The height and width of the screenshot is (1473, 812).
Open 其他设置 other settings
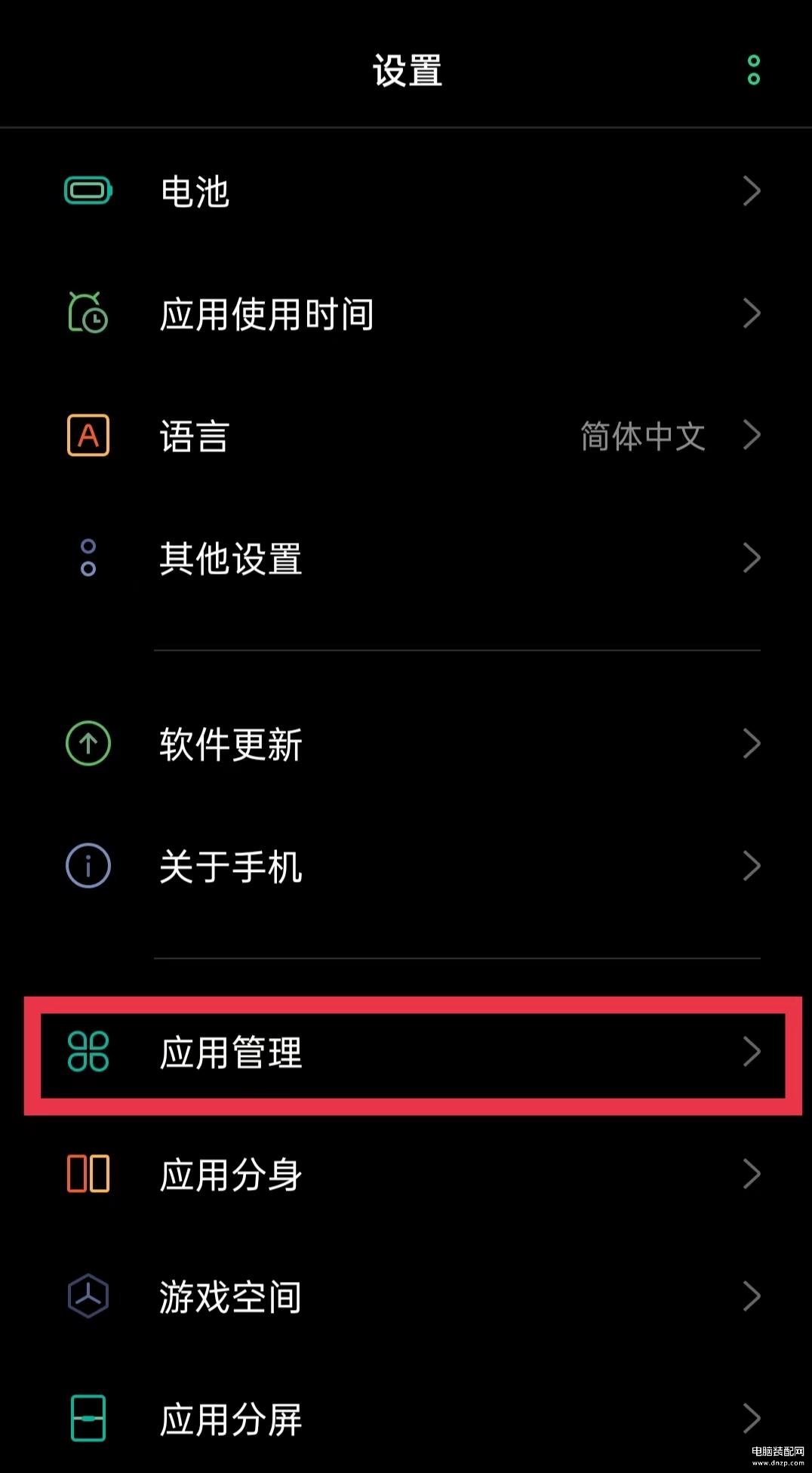tap(408, 559)
